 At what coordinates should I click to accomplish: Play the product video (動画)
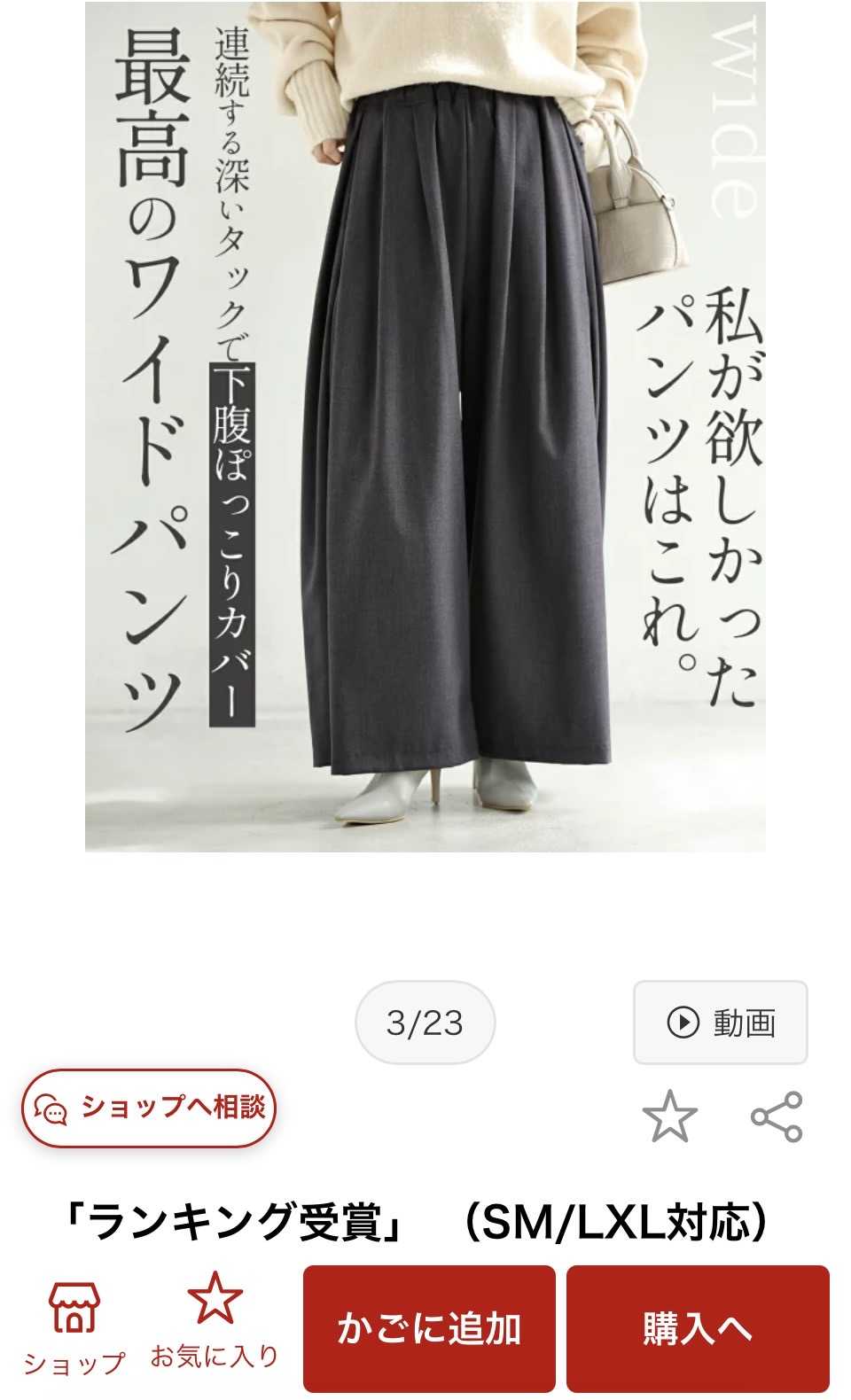720,1022
